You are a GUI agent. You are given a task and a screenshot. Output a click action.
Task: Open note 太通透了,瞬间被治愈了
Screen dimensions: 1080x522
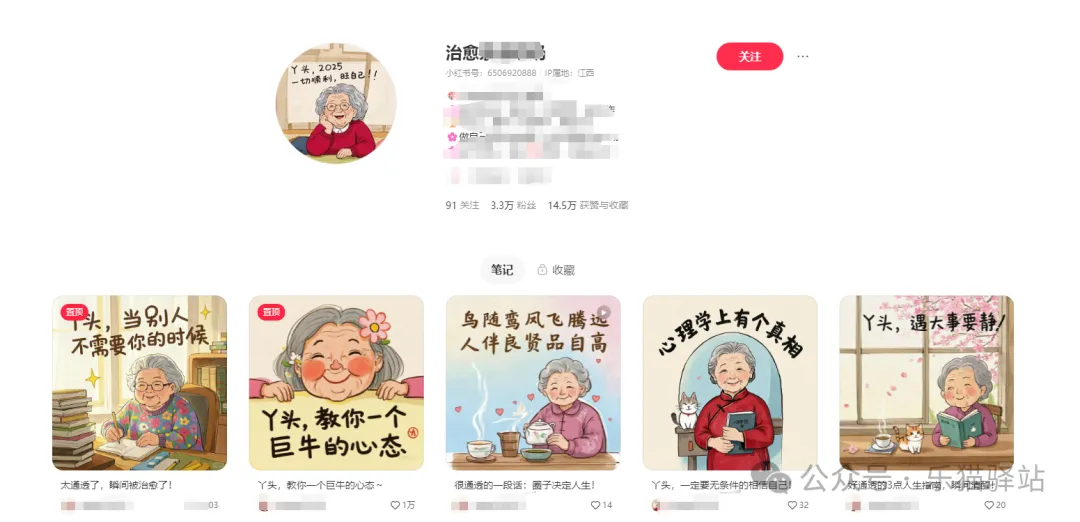point(139,383)
